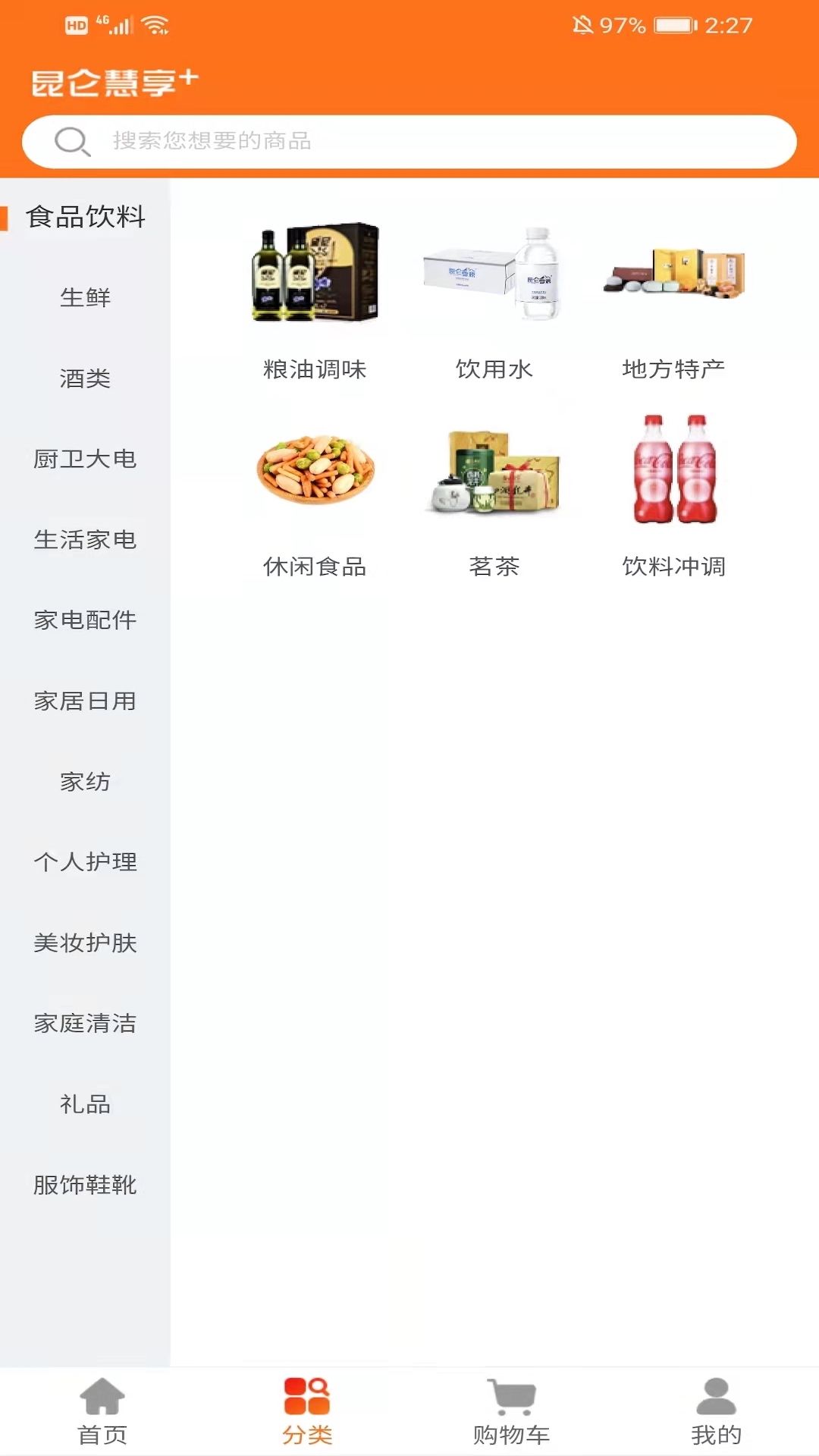Image resolution: width=819 pixels, height=1456 pixels.
Task: Open the 粮油调味 category image
Action: click(x=314, y=273)
